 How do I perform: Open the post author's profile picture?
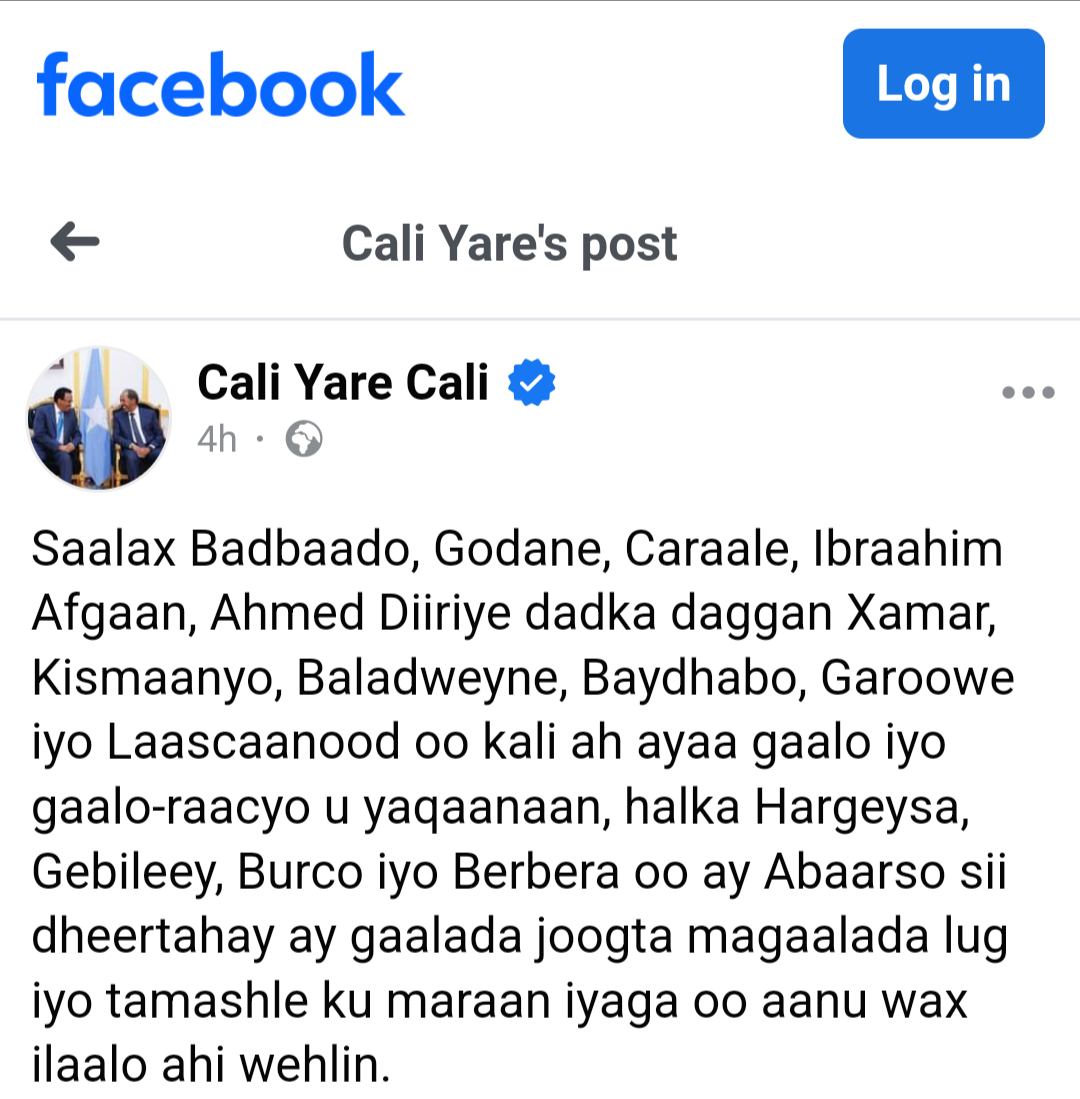(x=99, y=419)
